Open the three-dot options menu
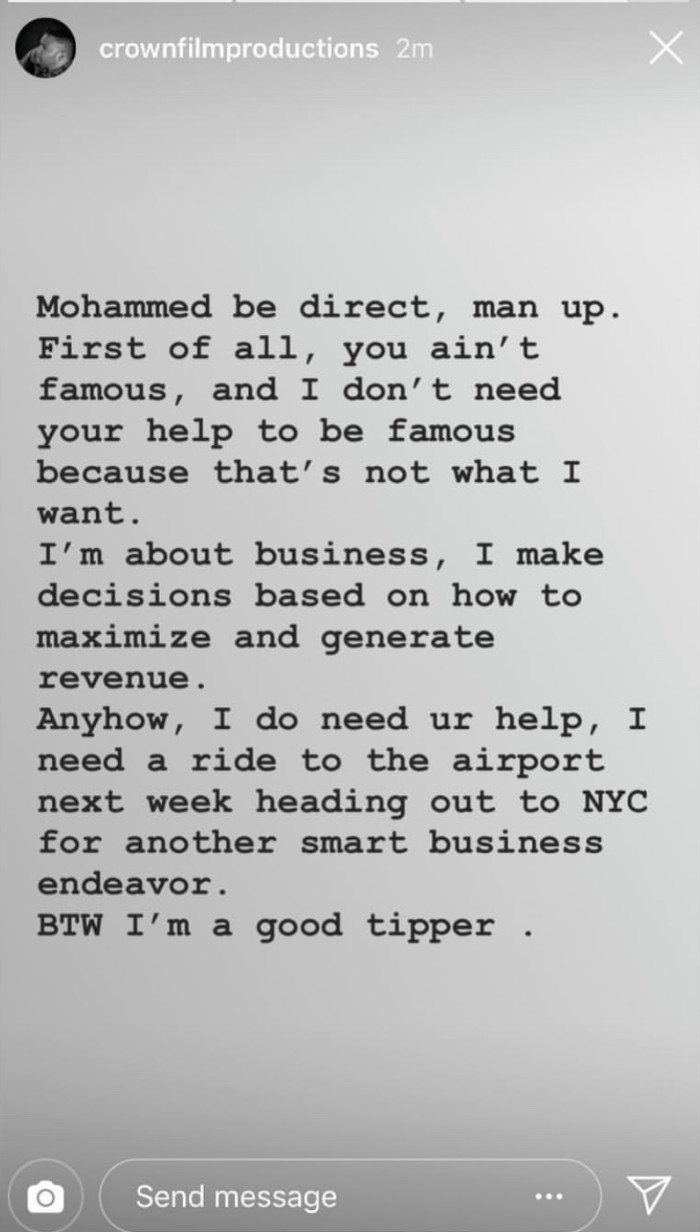Image resolution: width=700 pixels, height=1232 pixels. click(549, 1196)
